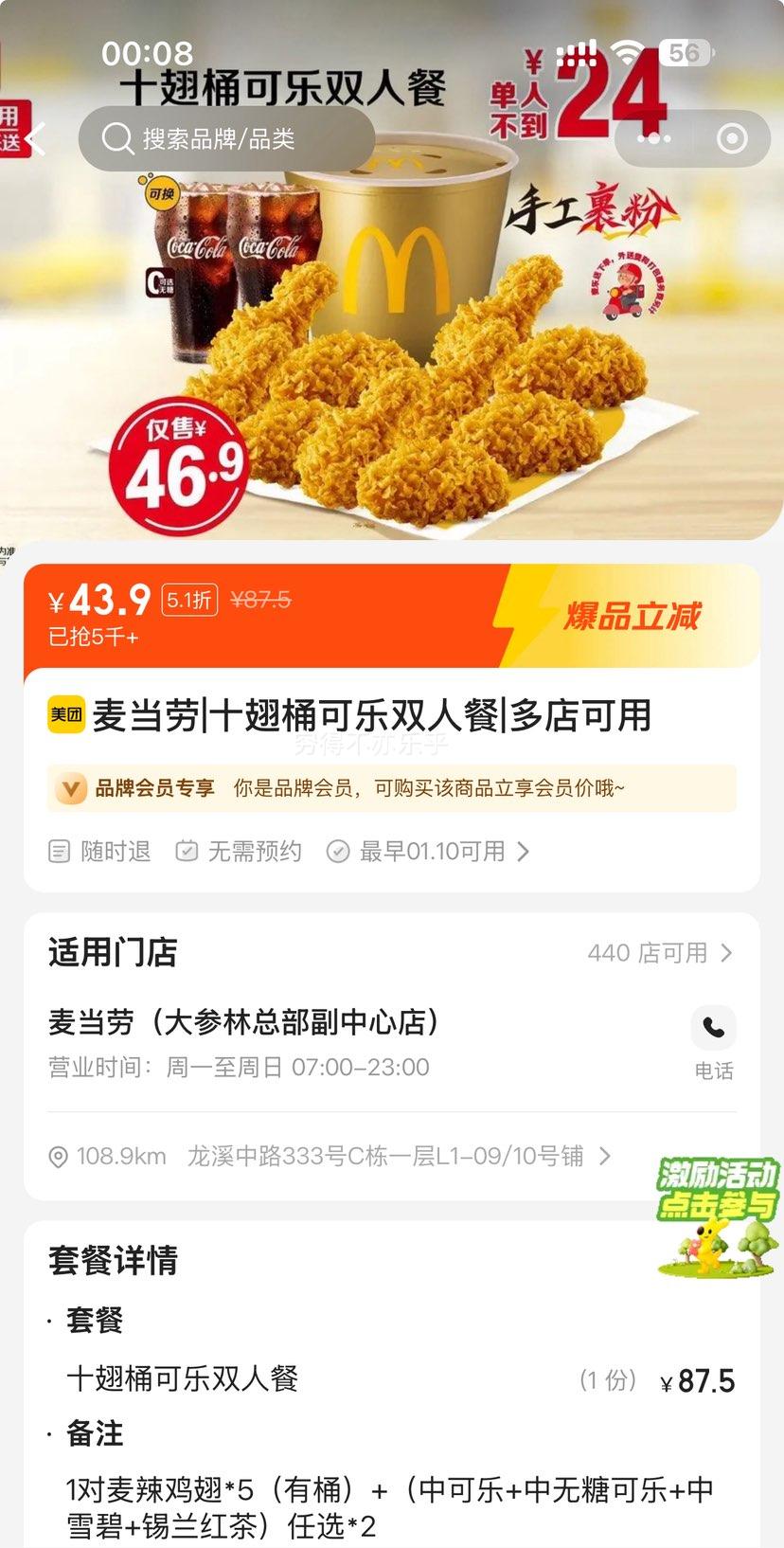The height and width of the screenshot is (1548, 784).
Task: Tap the 无需预约 no-reservation checkmark
Action: click(186, 851)
